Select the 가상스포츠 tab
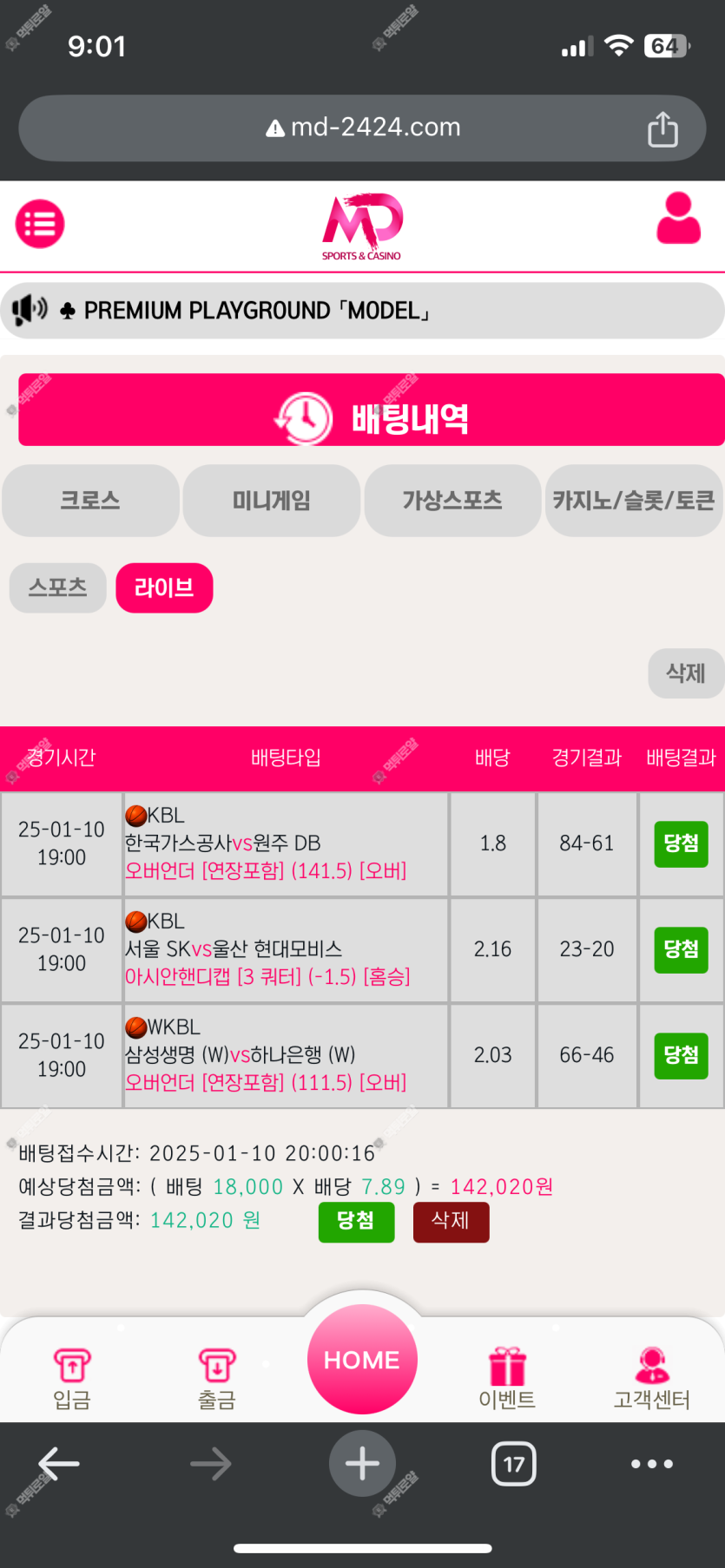Screen dimensions: 725x1568 tap(452, 501)
